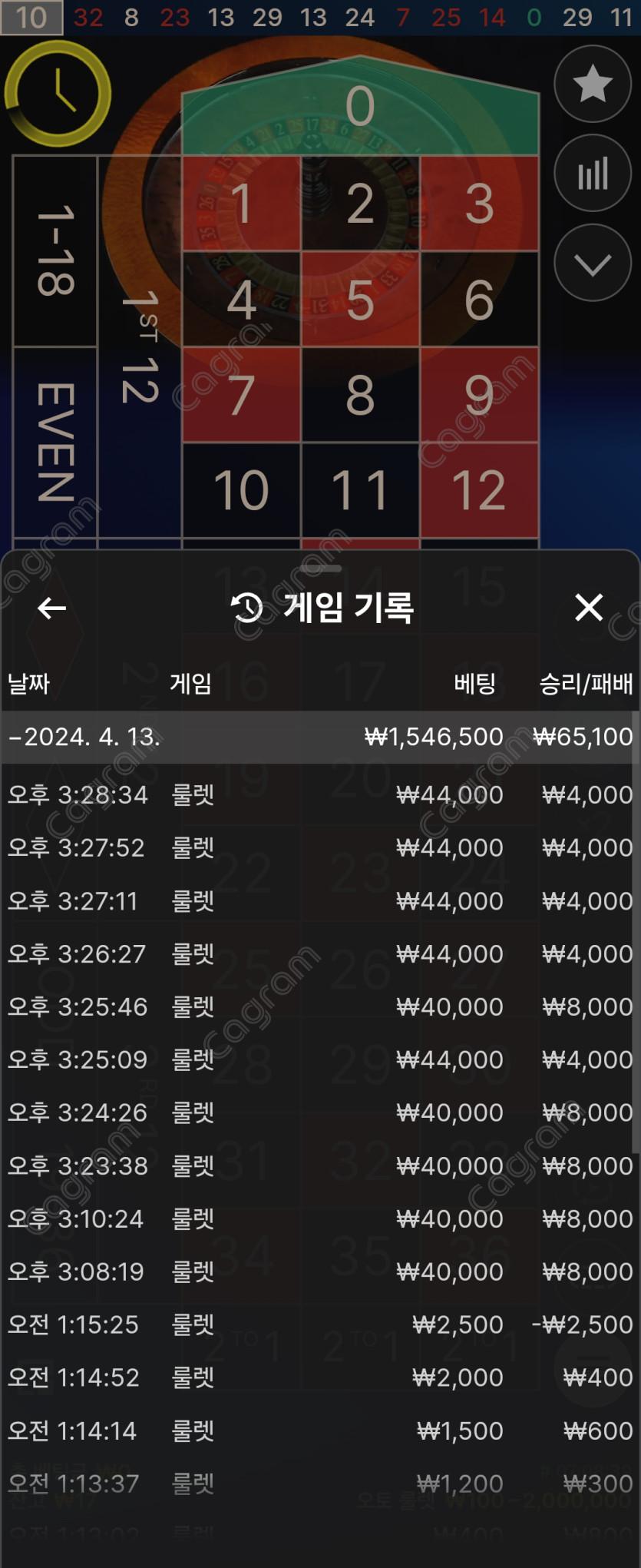
Task: Open the statistics bar chart
Action: coord(593,173)
